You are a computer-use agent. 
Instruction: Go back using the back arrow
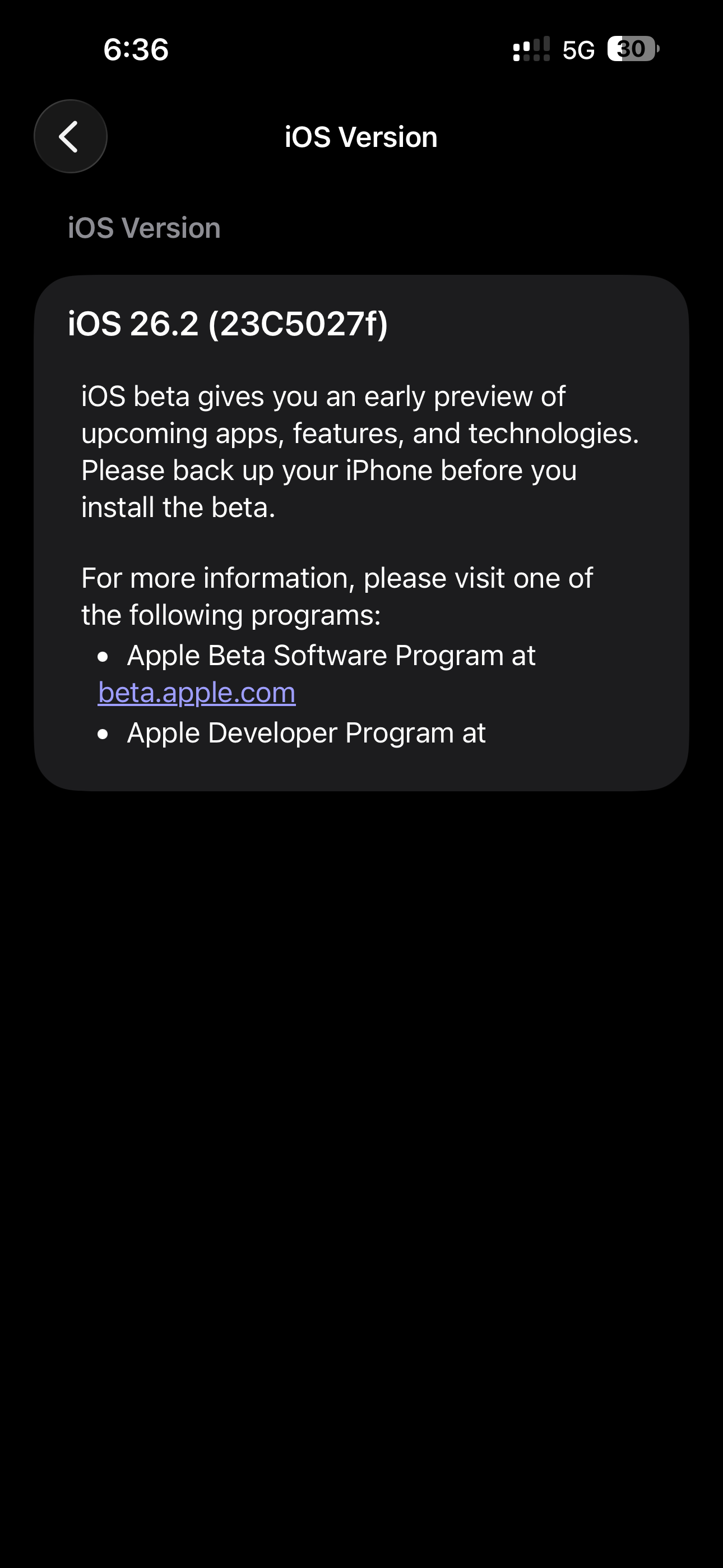coord(70,136)
